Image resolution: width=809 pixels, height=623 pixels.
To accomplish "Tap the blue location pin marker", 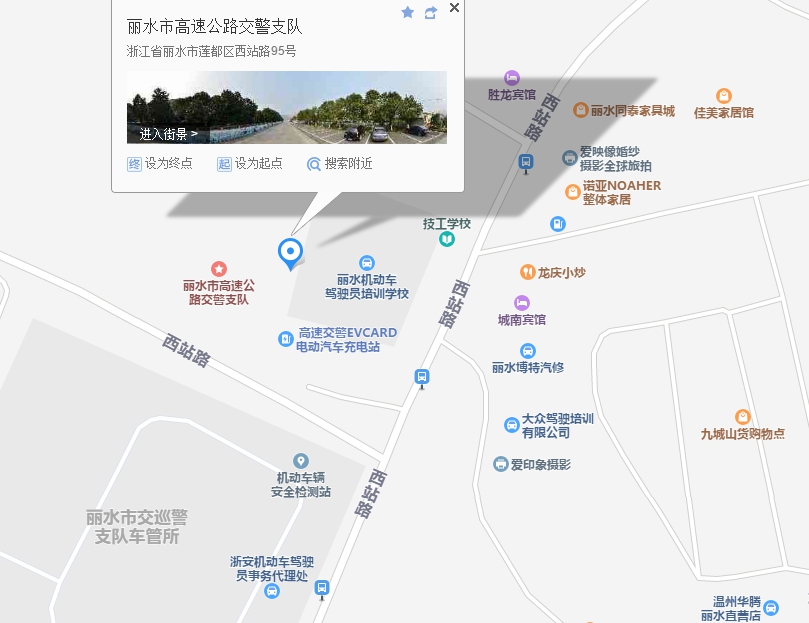I will tap(290, 252).
